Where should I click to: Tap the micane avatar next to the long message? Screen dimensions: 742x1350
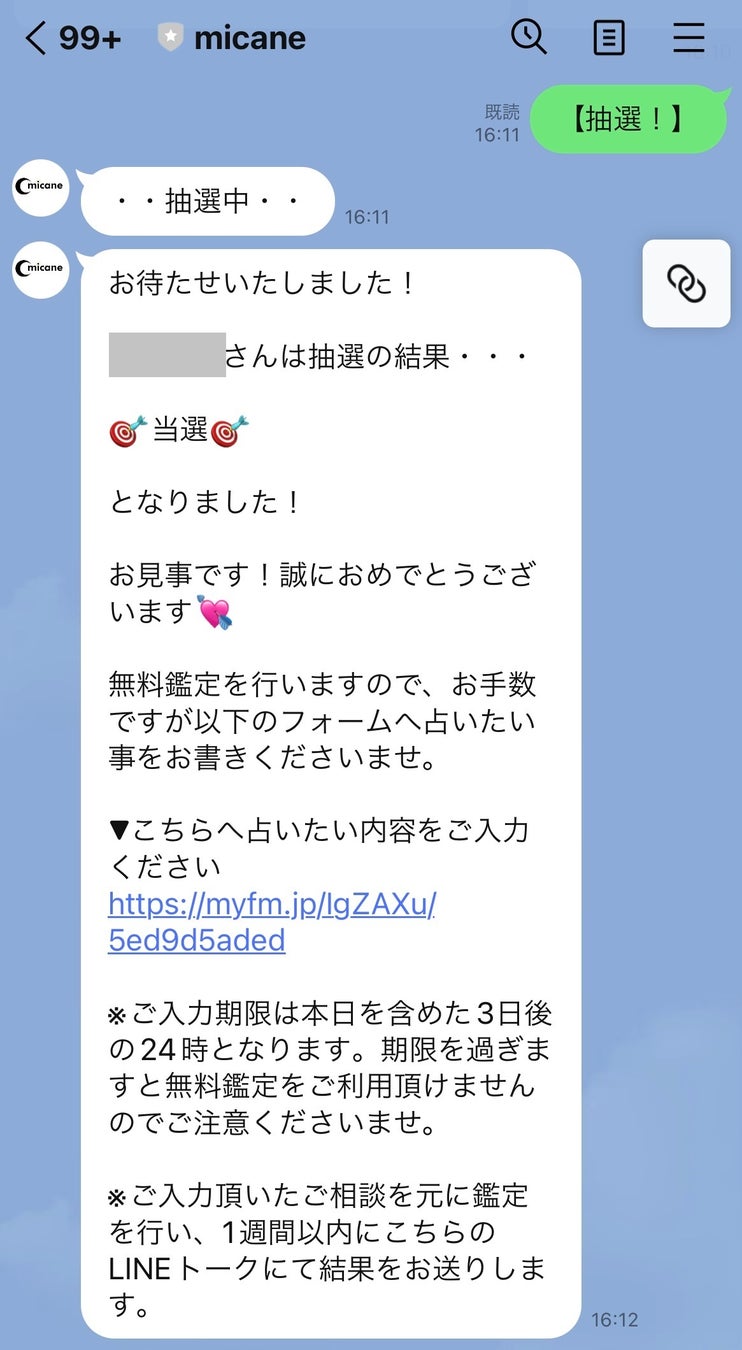40,270
